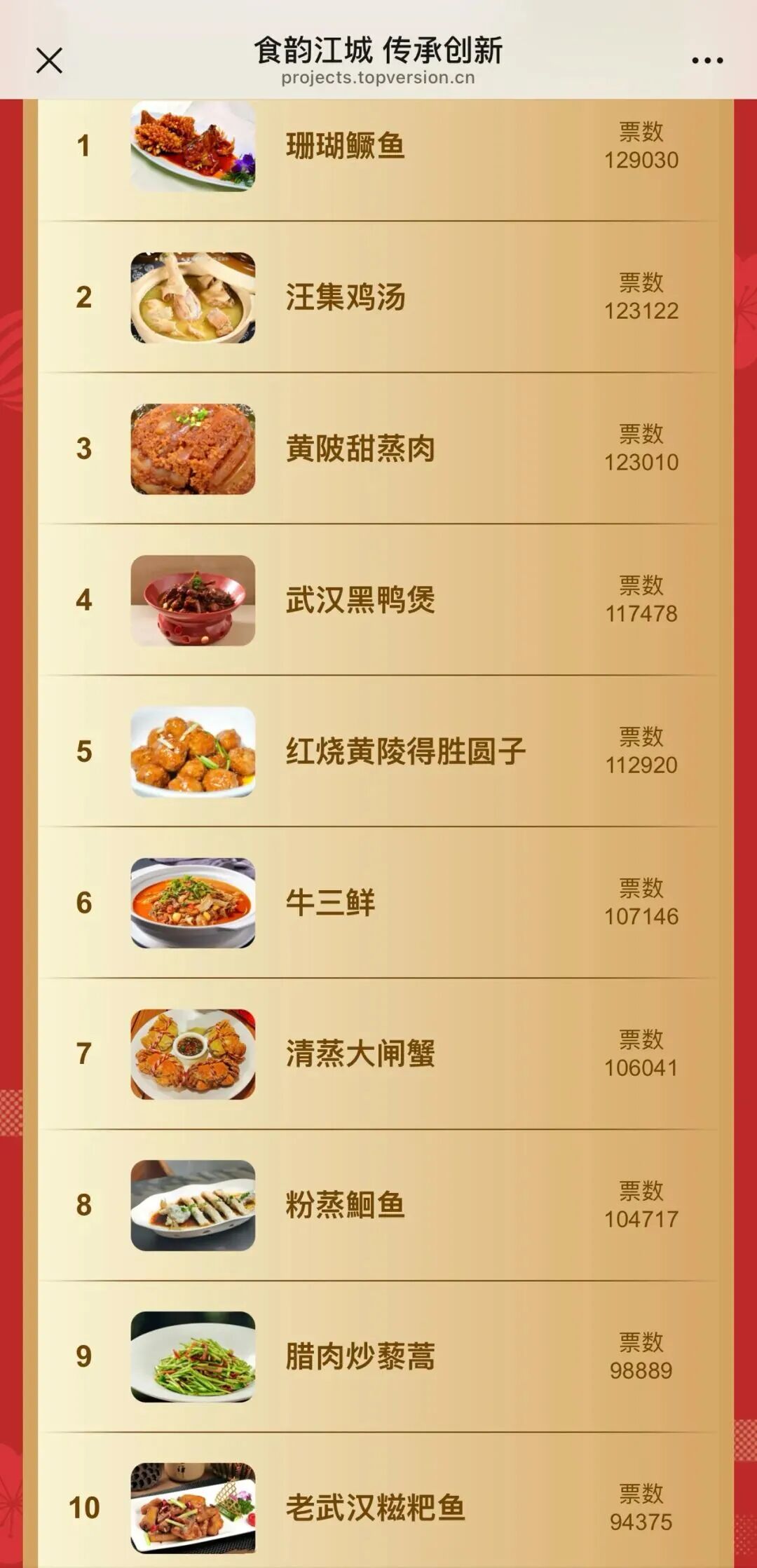Open the 清蒸大闸蟹 entry

pos(360,1054)
